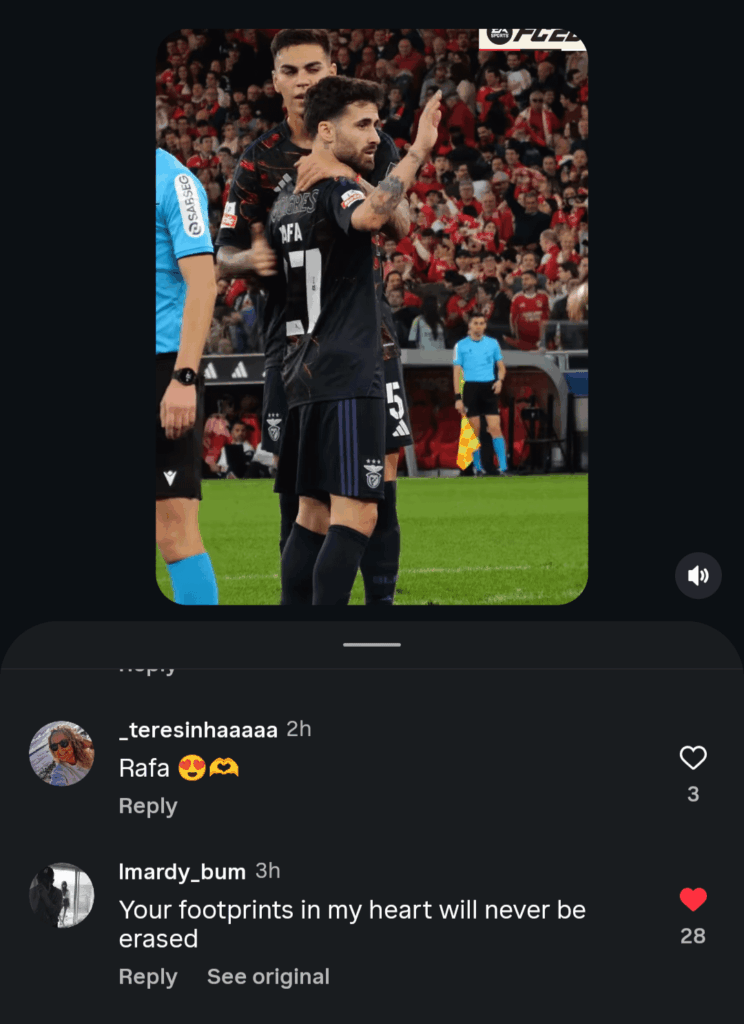Reply to the Rafa comment
Screen dimensions: 744x1024
[147, 806]
